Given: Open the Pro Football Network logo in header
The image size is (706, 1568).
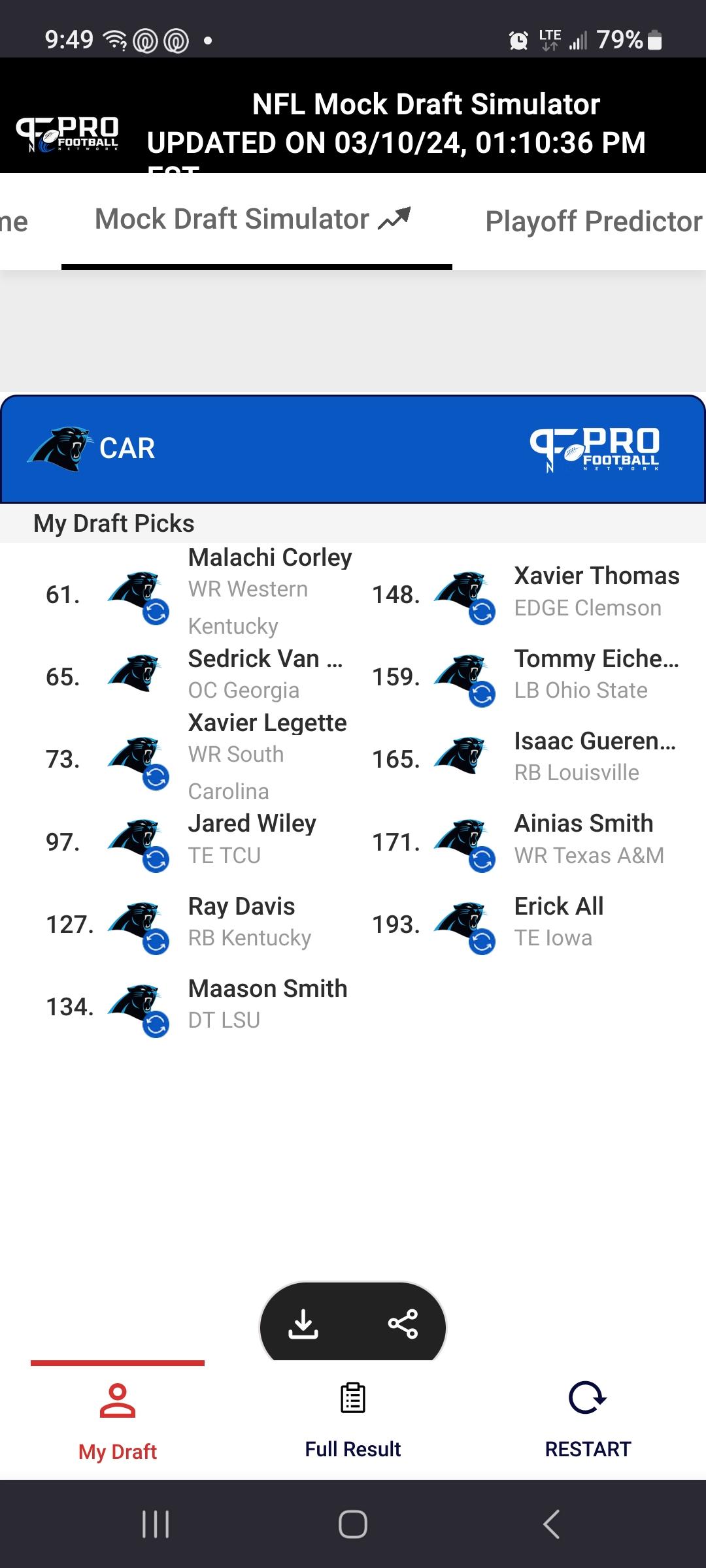Looking at the screenshot, I should pyautogui.click(x=67, y=134).
